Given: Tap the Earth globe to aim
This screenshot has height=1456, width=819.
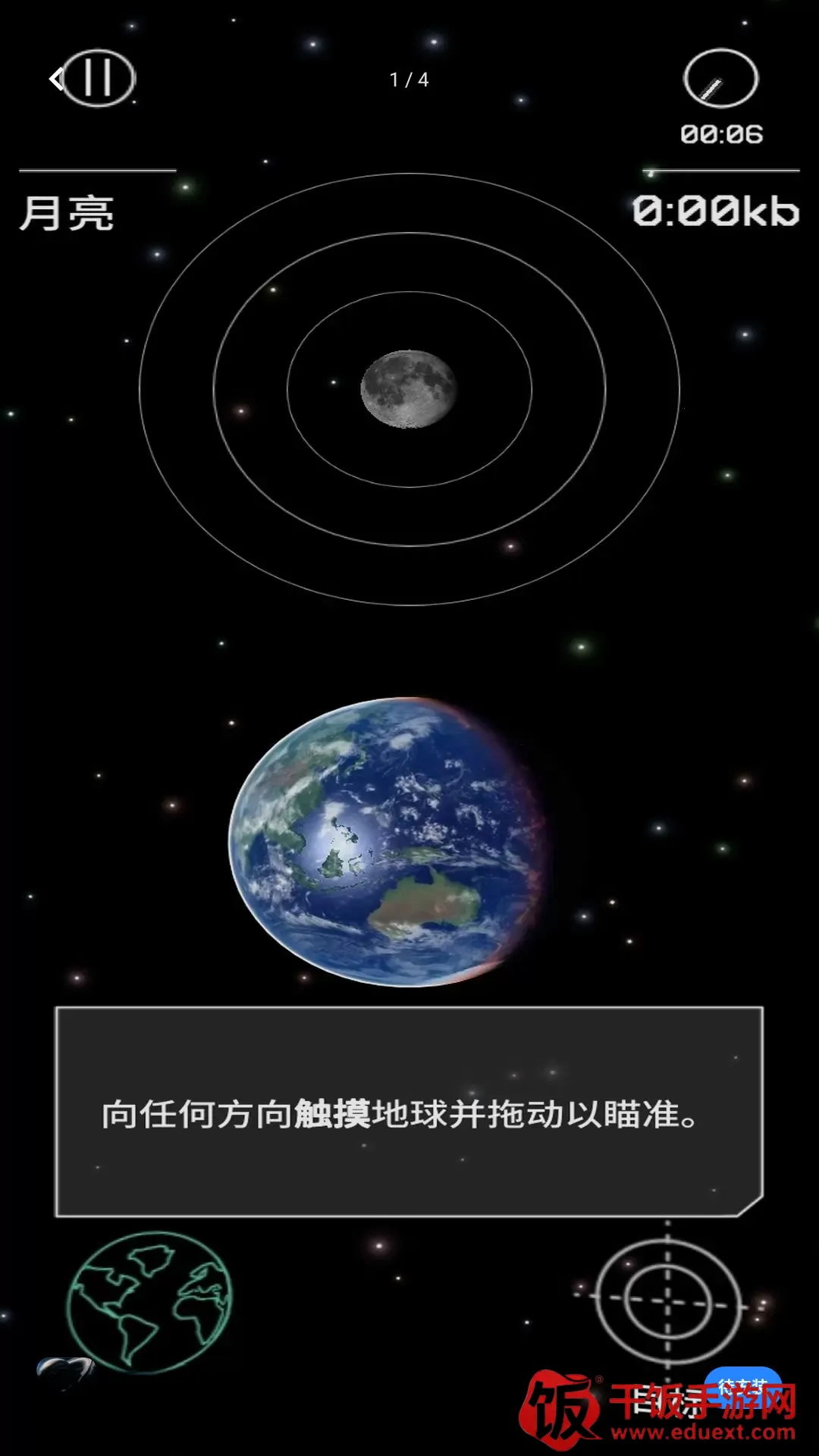Looking at the screenshot, I should click(x=387, y=842).
